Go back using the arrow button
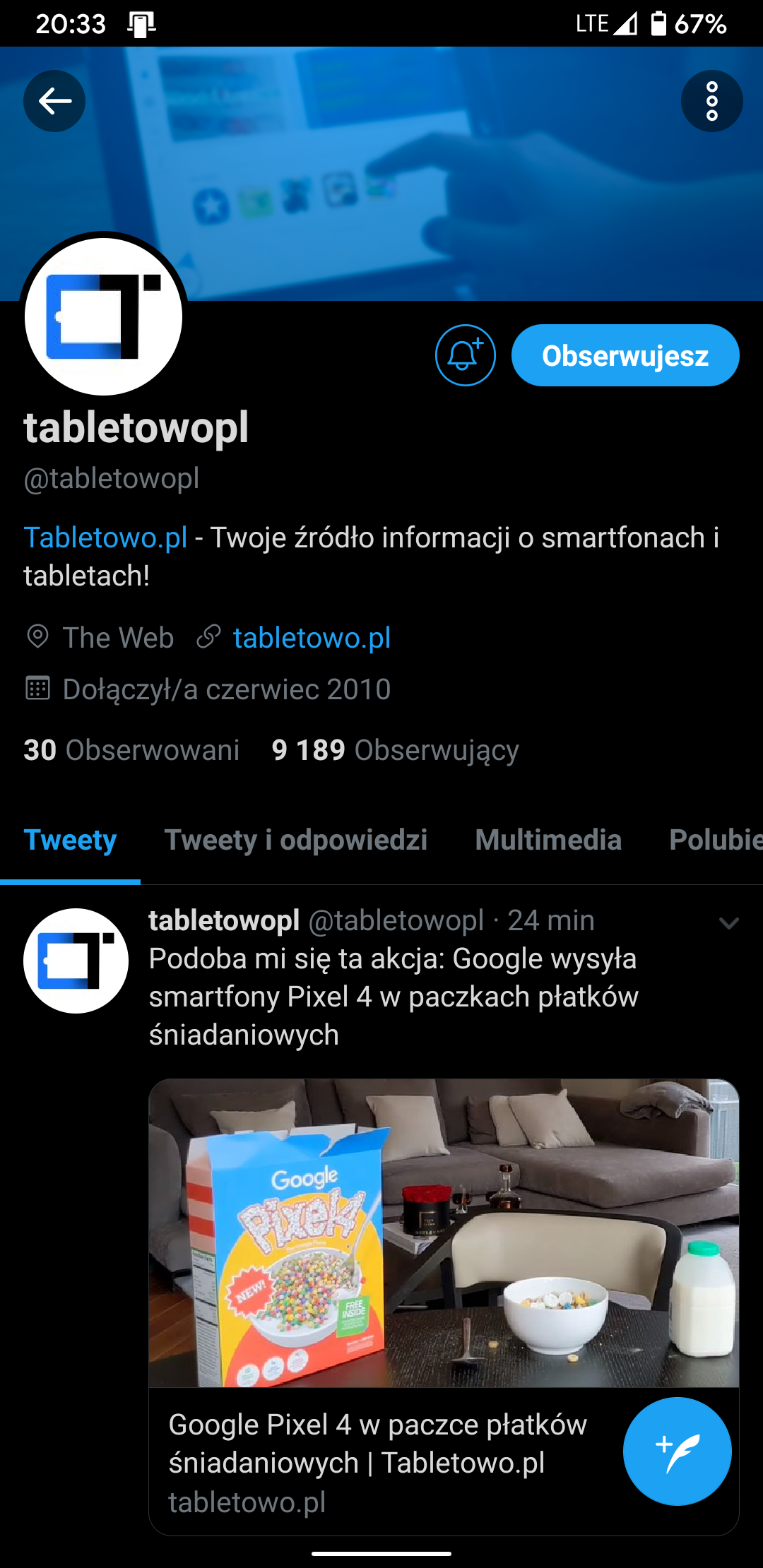 54,101
